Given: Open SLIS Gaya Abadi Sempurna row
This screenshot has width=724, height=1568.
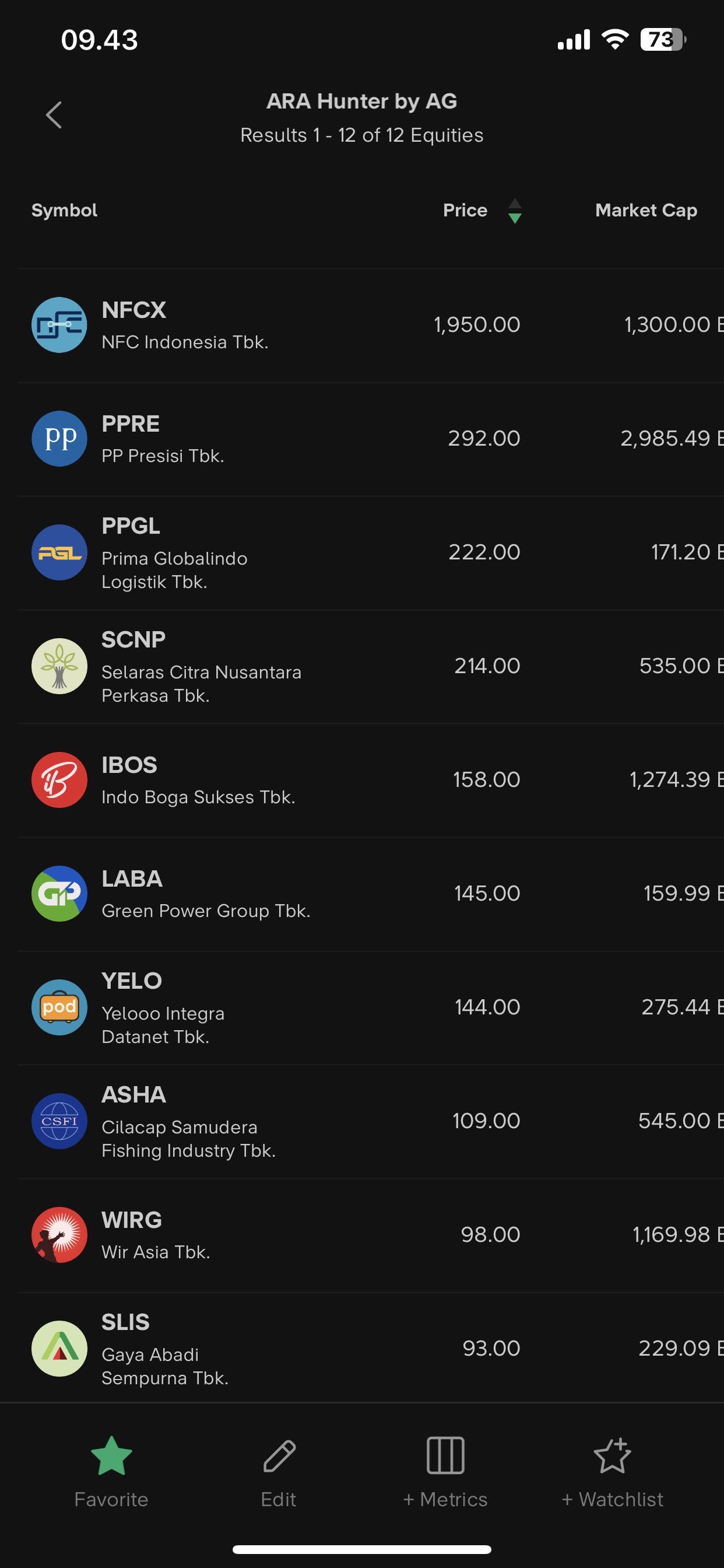Looking at the screenshot, I should click(x=361, y=1348).
